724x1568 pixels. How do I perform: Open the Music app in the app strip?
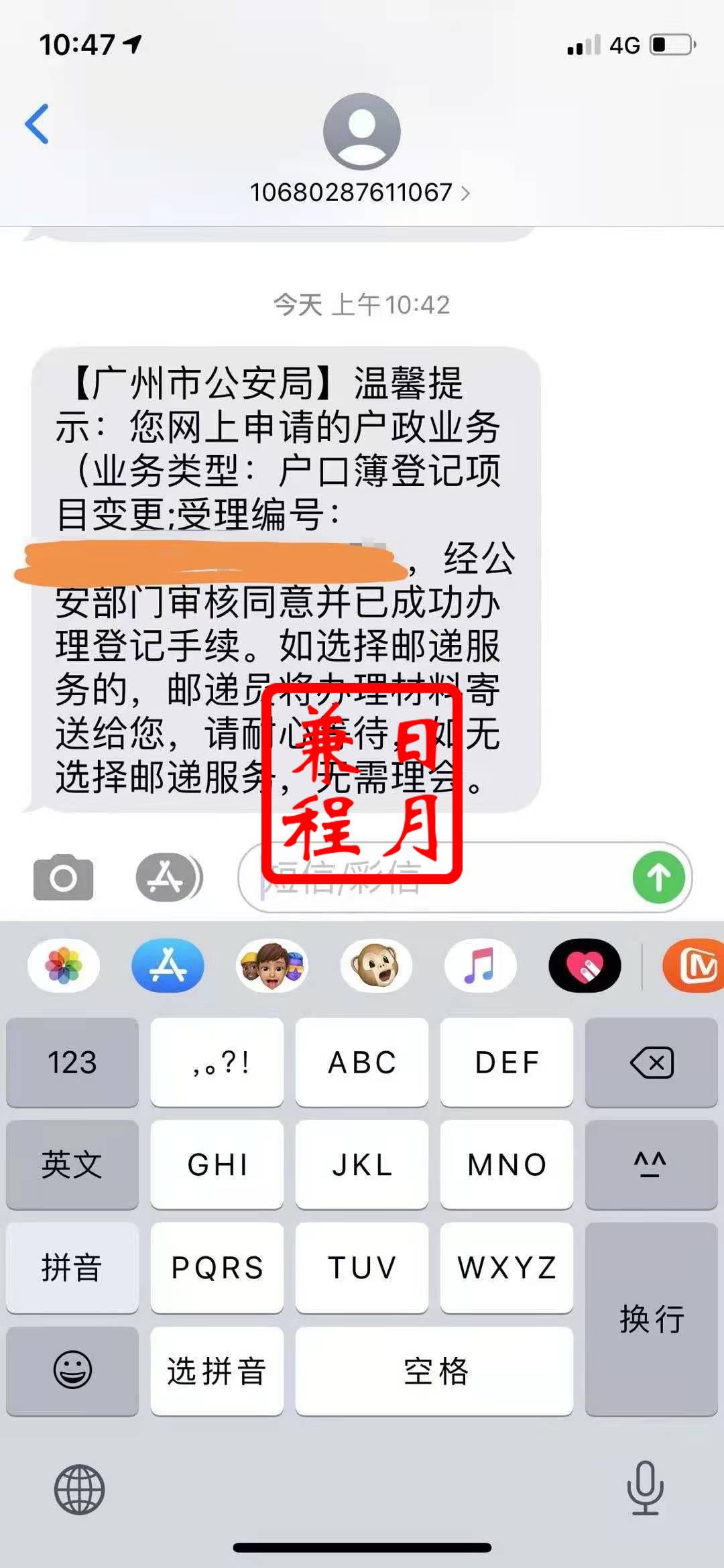tap(480, 966)
